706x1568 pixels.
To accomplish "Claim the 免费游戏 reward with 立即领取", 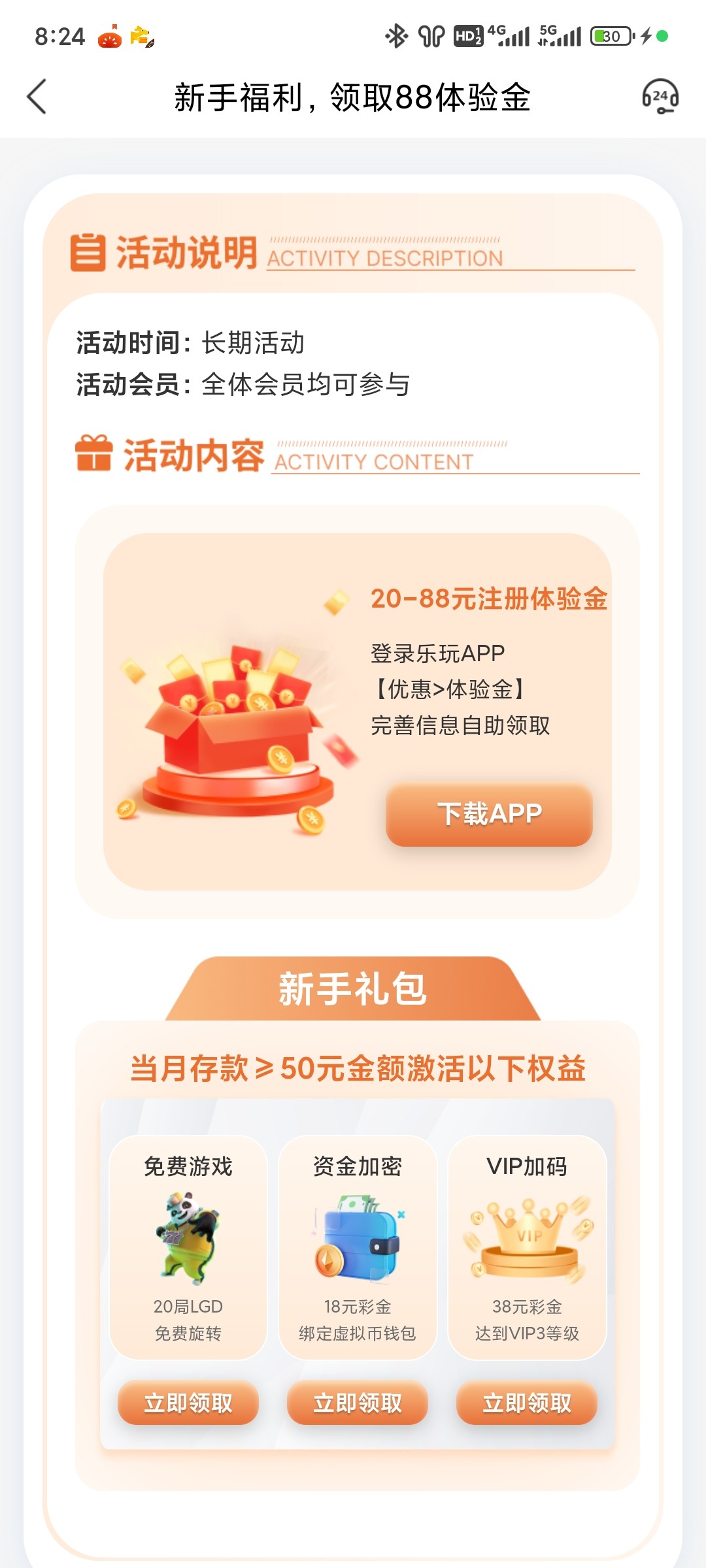I will pos(188,1403).
